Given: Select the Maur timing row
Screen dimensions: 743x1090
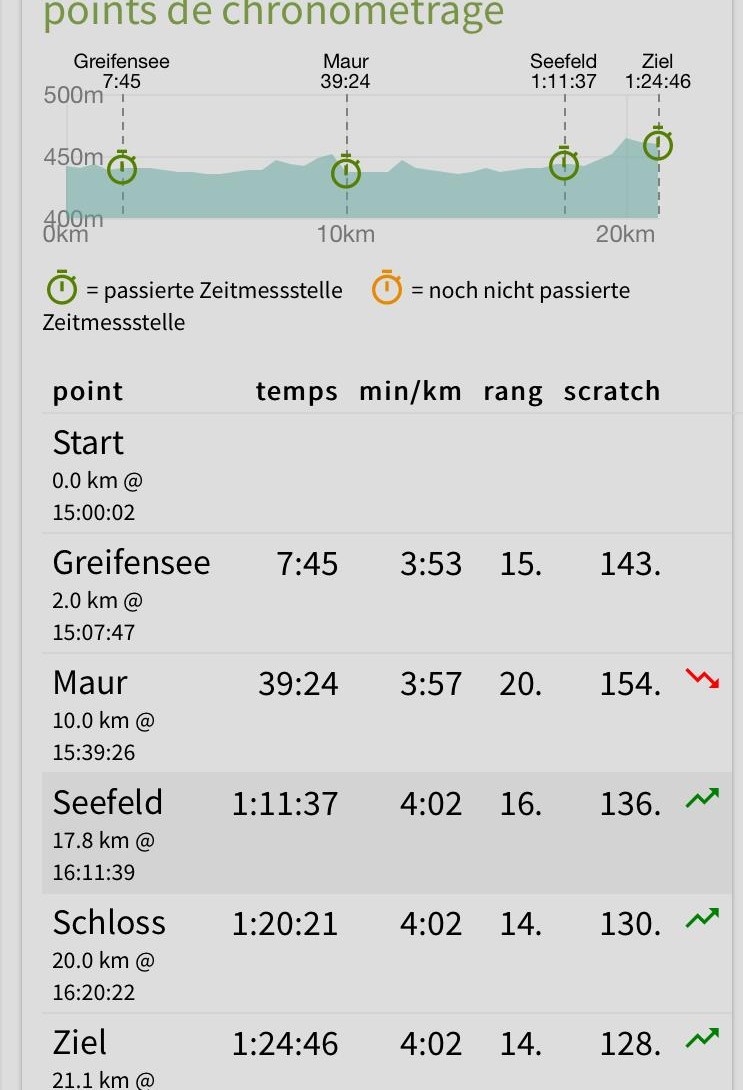Looking at the screenshot, I should [x=386, y=713].
